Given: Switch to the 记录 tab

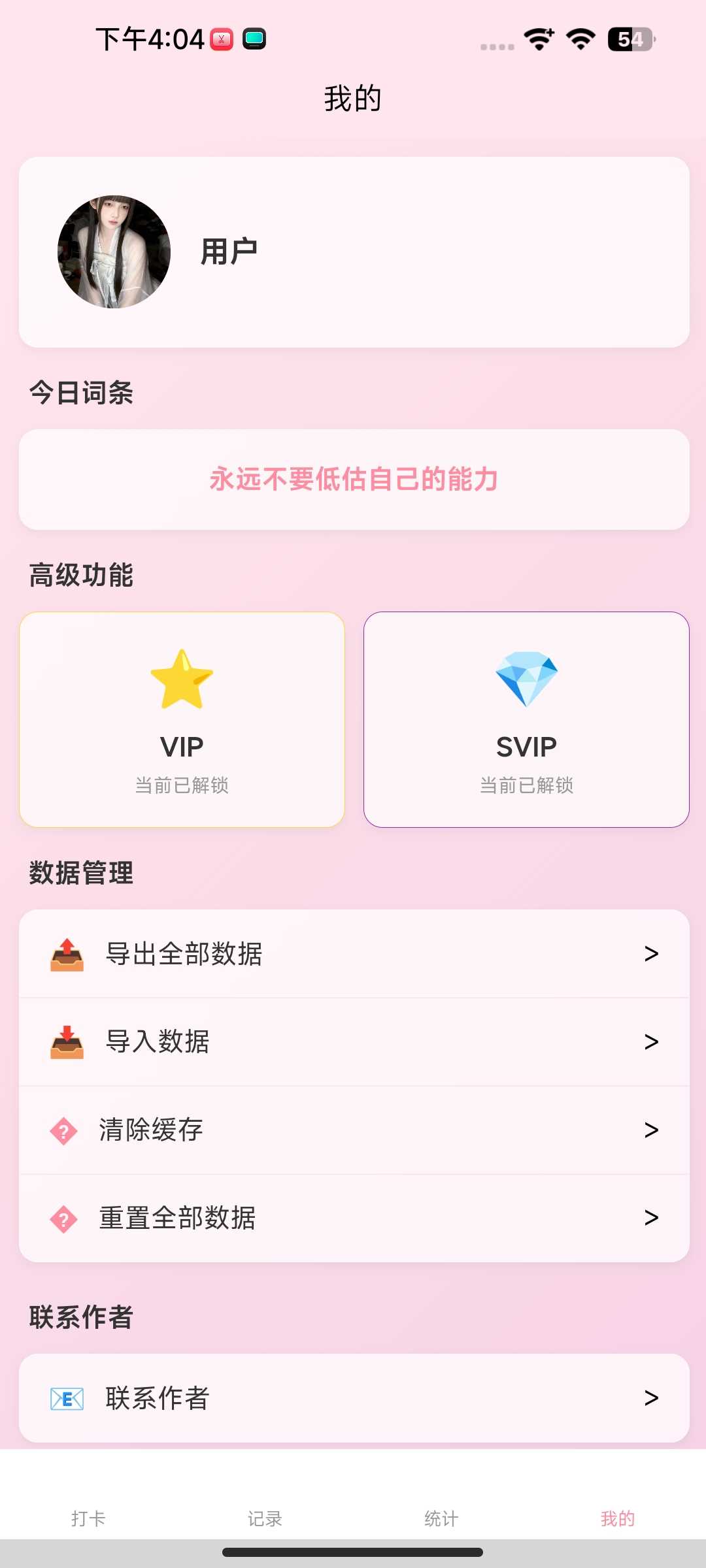Looking at the screenshot, I should [265, 1517].
